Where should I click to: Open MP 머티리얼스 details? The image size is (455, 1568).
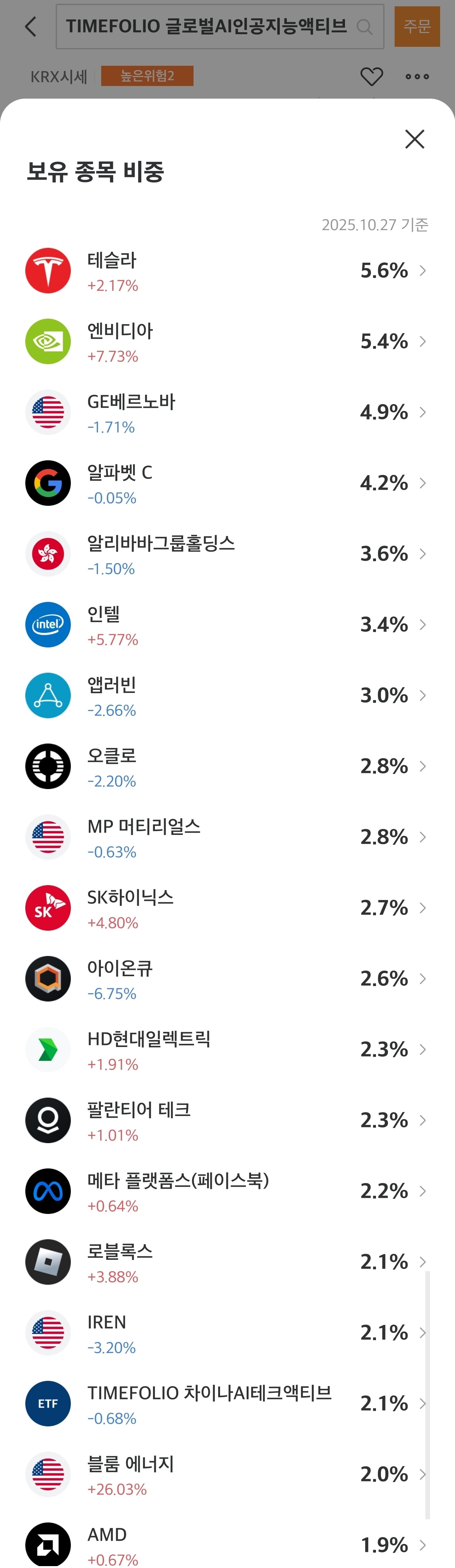click(227, 837)
